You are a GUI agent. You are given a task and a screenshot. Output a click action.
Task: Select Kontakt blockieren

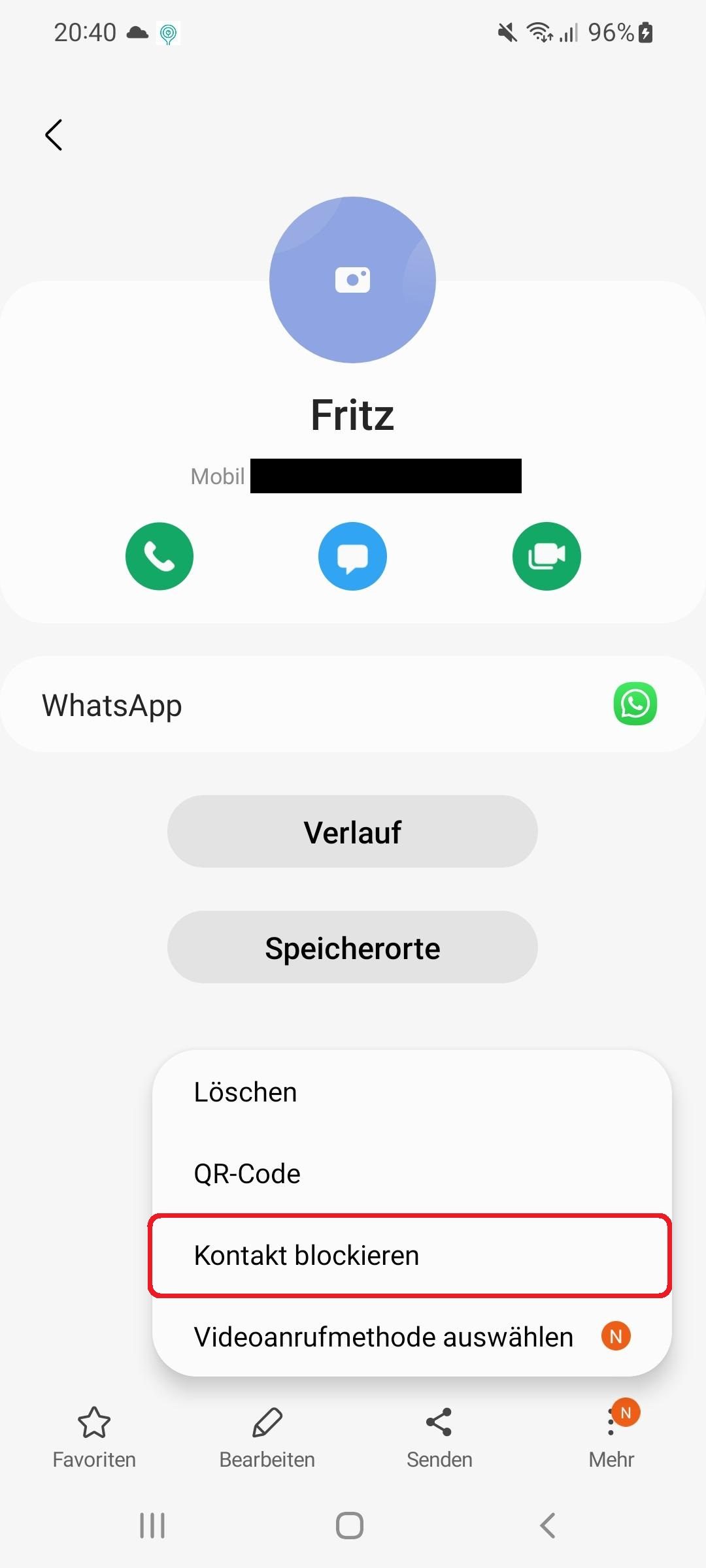(411, 1256)
